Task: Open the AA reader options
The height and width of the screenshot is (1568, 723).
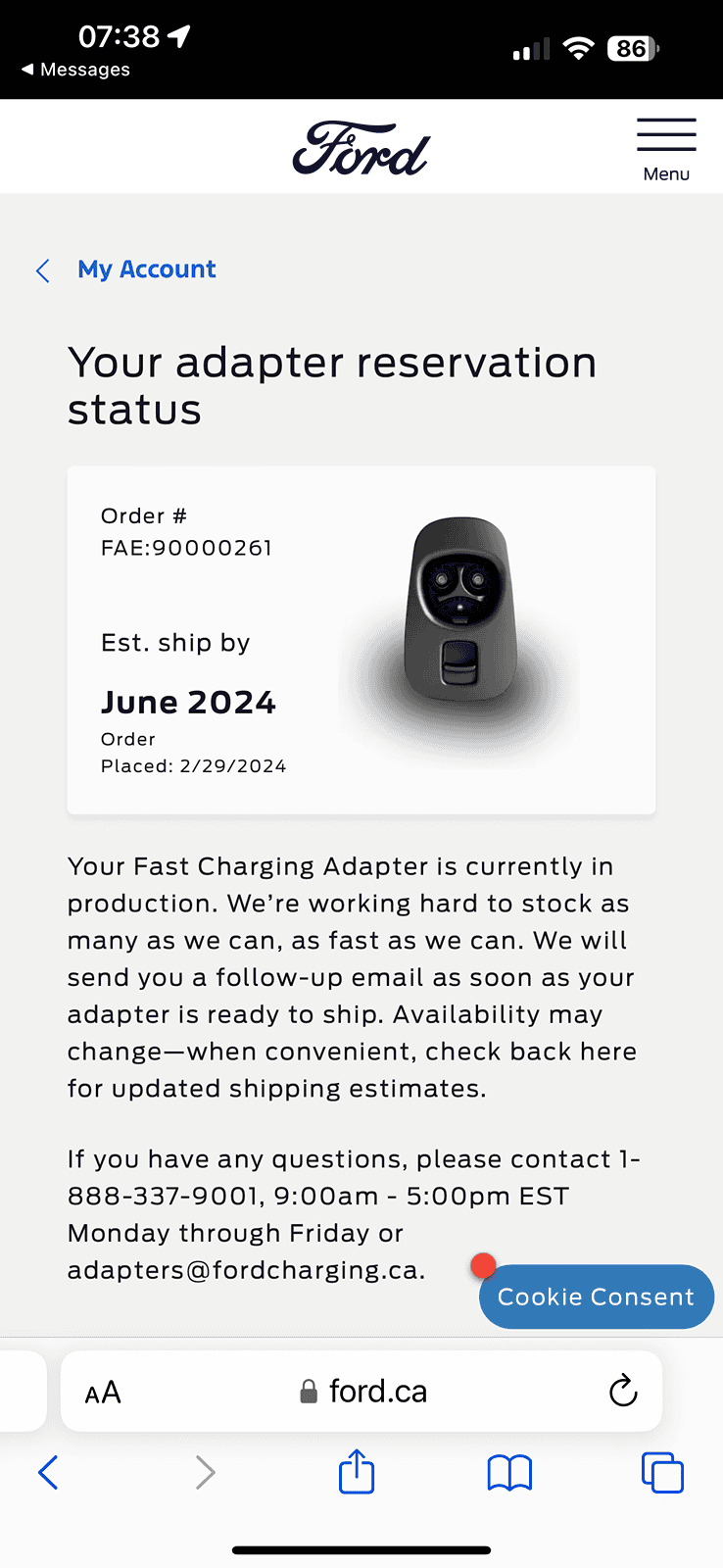Action: (103, 1392)
